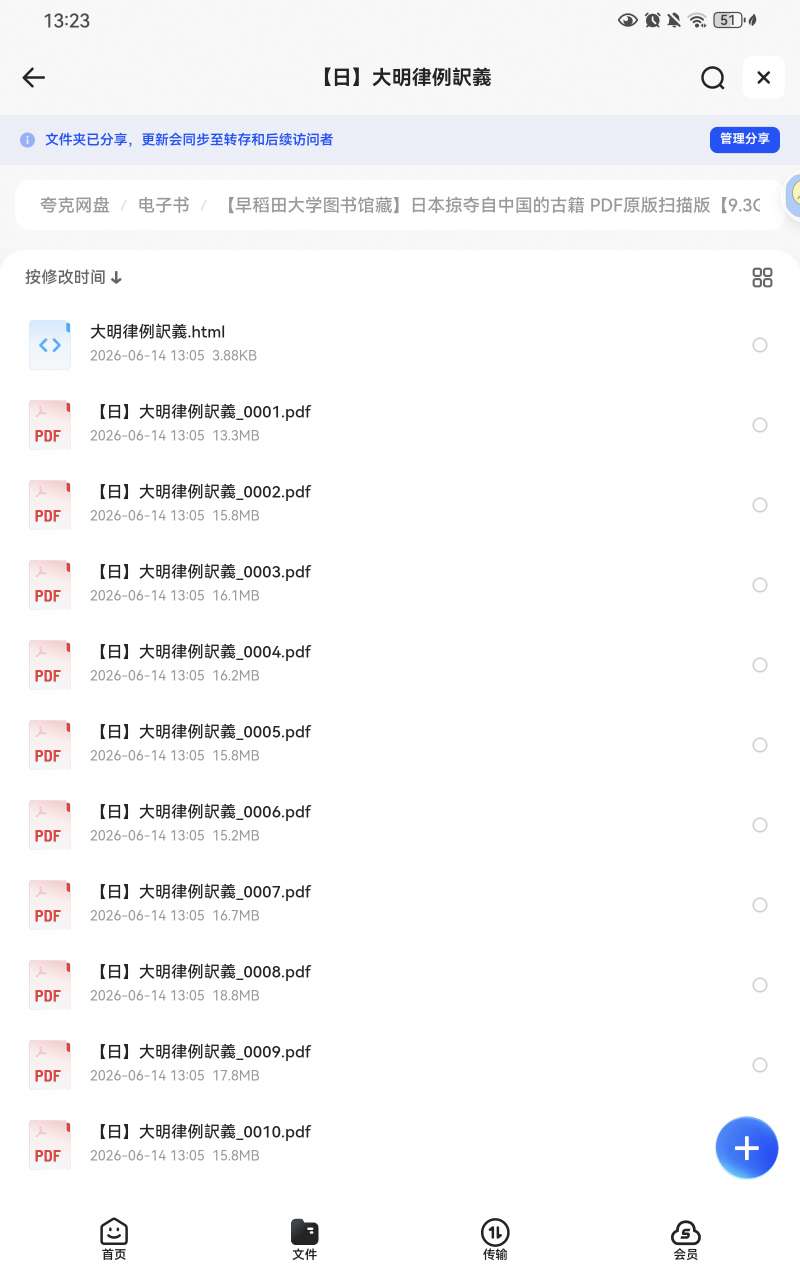800x1280 pixels.
Task: Select the checkbox for _0006.pdf
Action: coord(760,825)
